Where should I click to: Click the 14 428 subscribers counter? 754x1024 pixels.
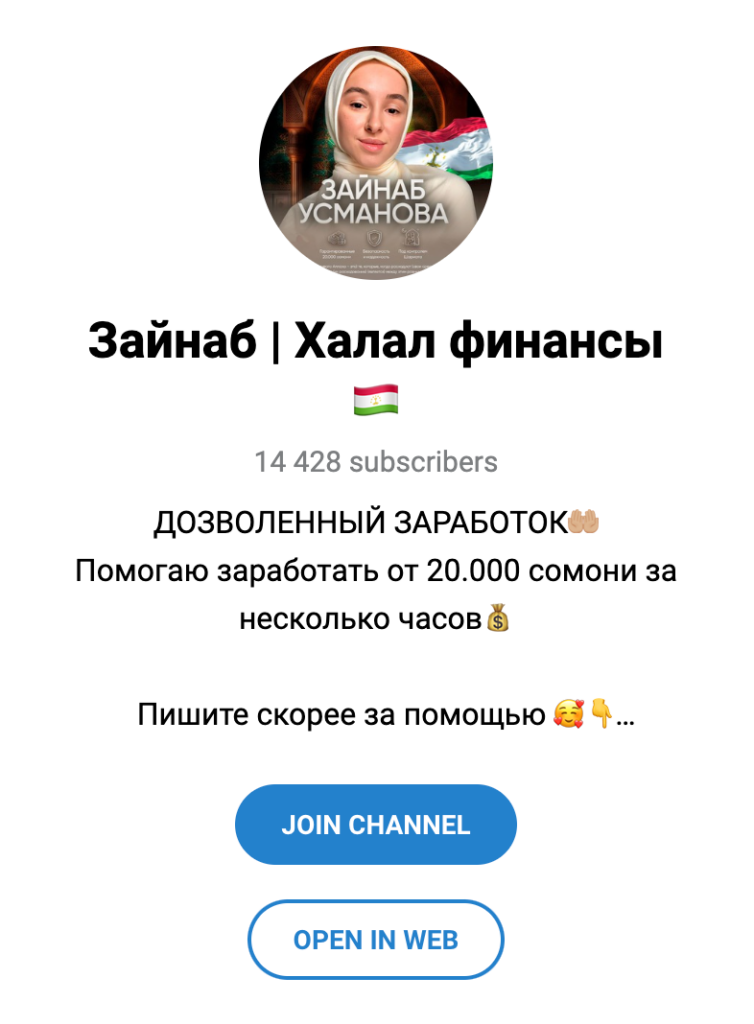click(375, 462)
